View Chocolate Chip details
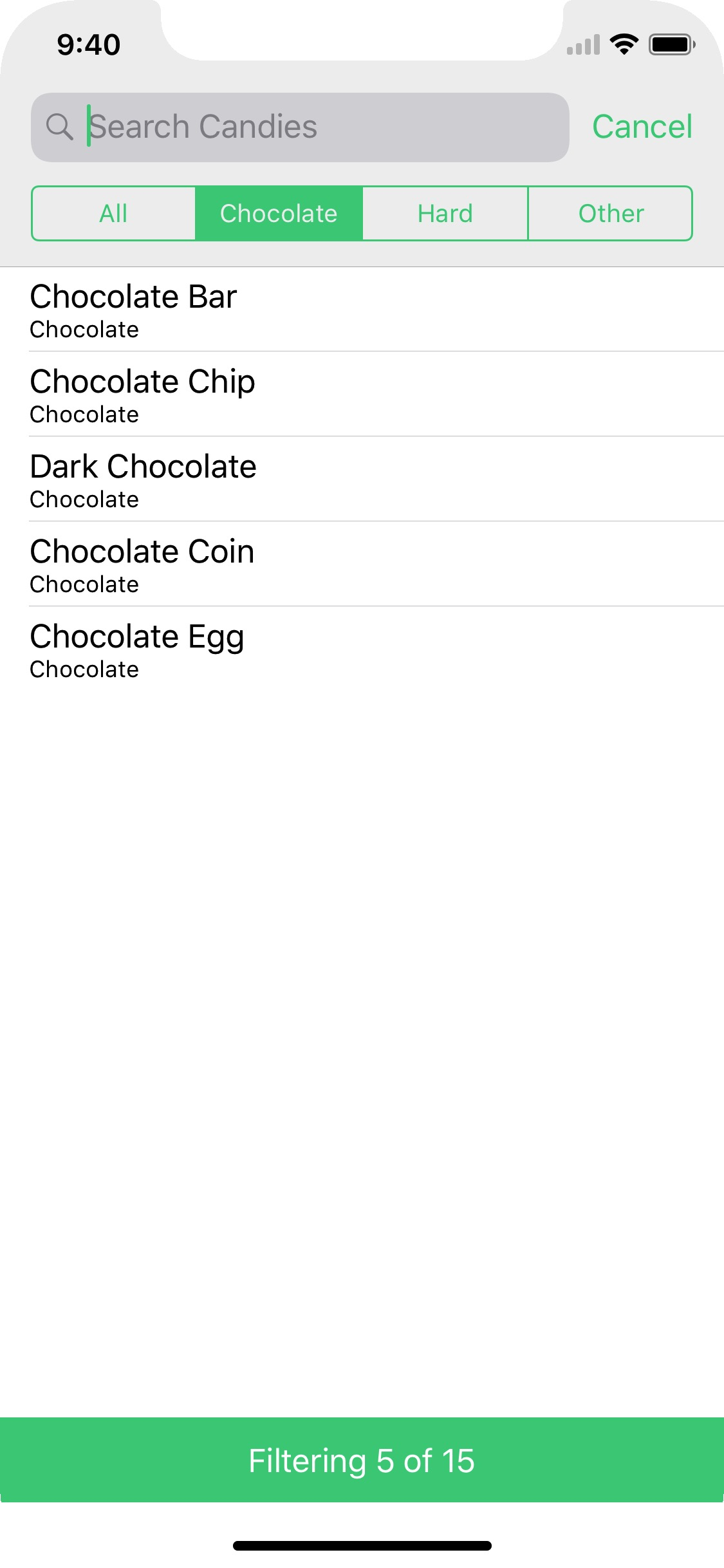The width and height of the screenshot is (724, 1568). [360, 395]
